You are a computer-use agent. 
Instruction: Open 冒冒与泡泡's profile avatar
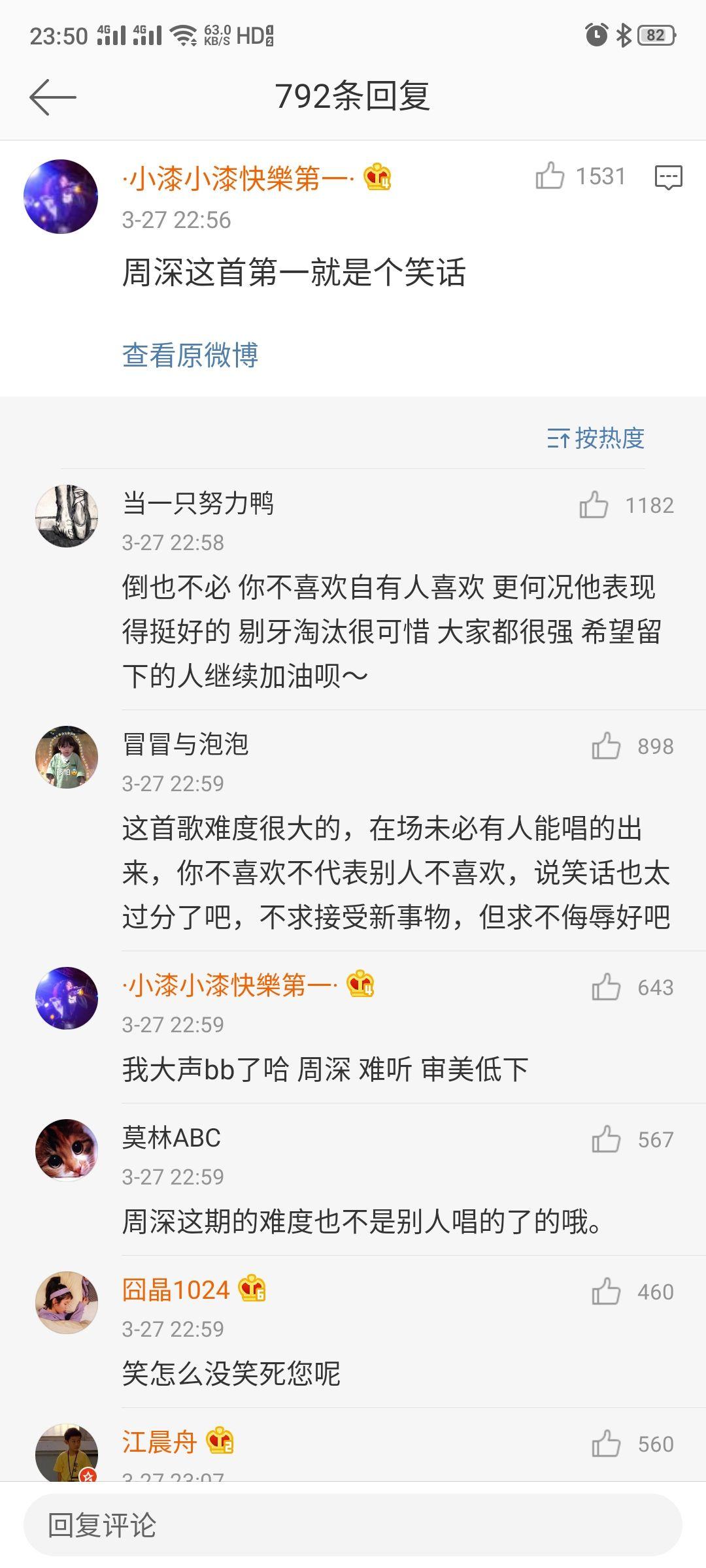coord(67,757)
